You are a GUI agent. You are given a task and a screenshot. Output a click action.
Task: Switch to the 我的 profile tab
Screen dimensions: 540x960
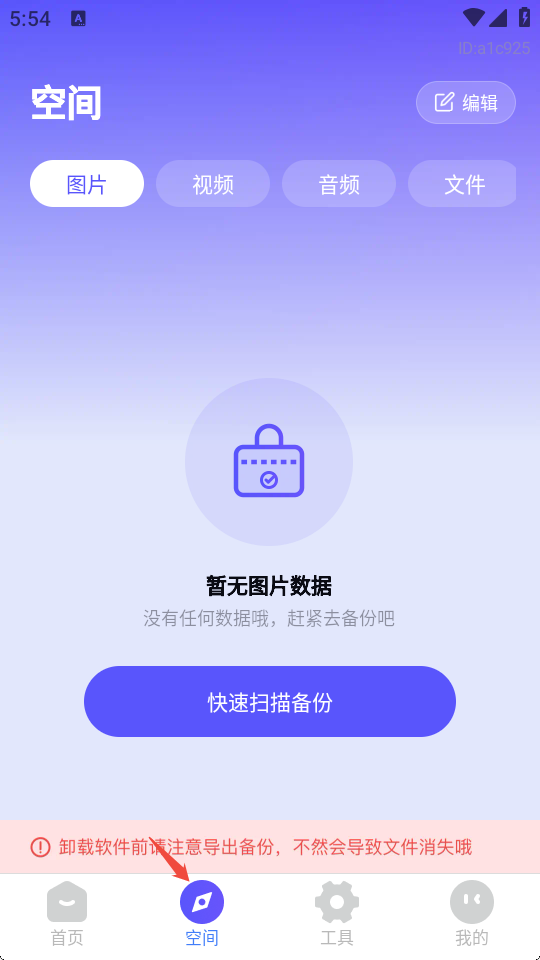coord(472,913)
